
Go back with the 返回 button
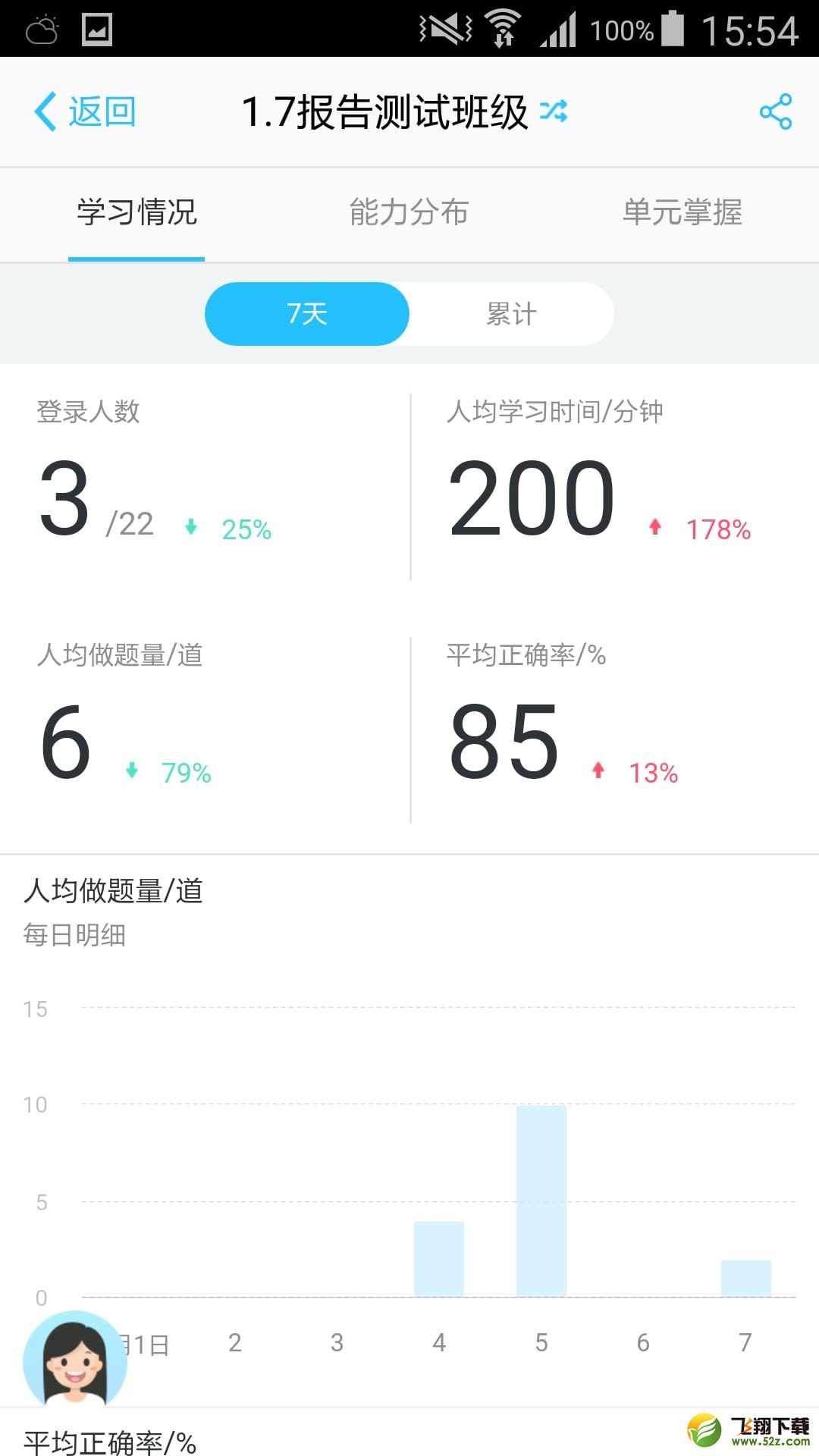[85, 112]
